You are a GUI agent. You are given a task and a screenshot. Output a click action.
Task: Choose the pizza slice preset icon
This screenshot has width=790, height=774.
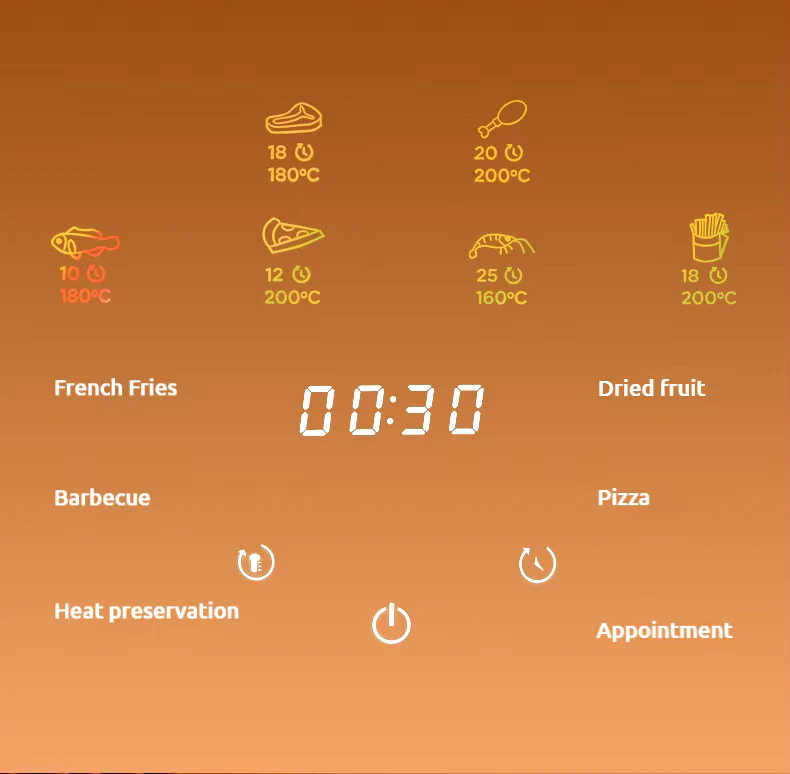(x=292, y=237)
